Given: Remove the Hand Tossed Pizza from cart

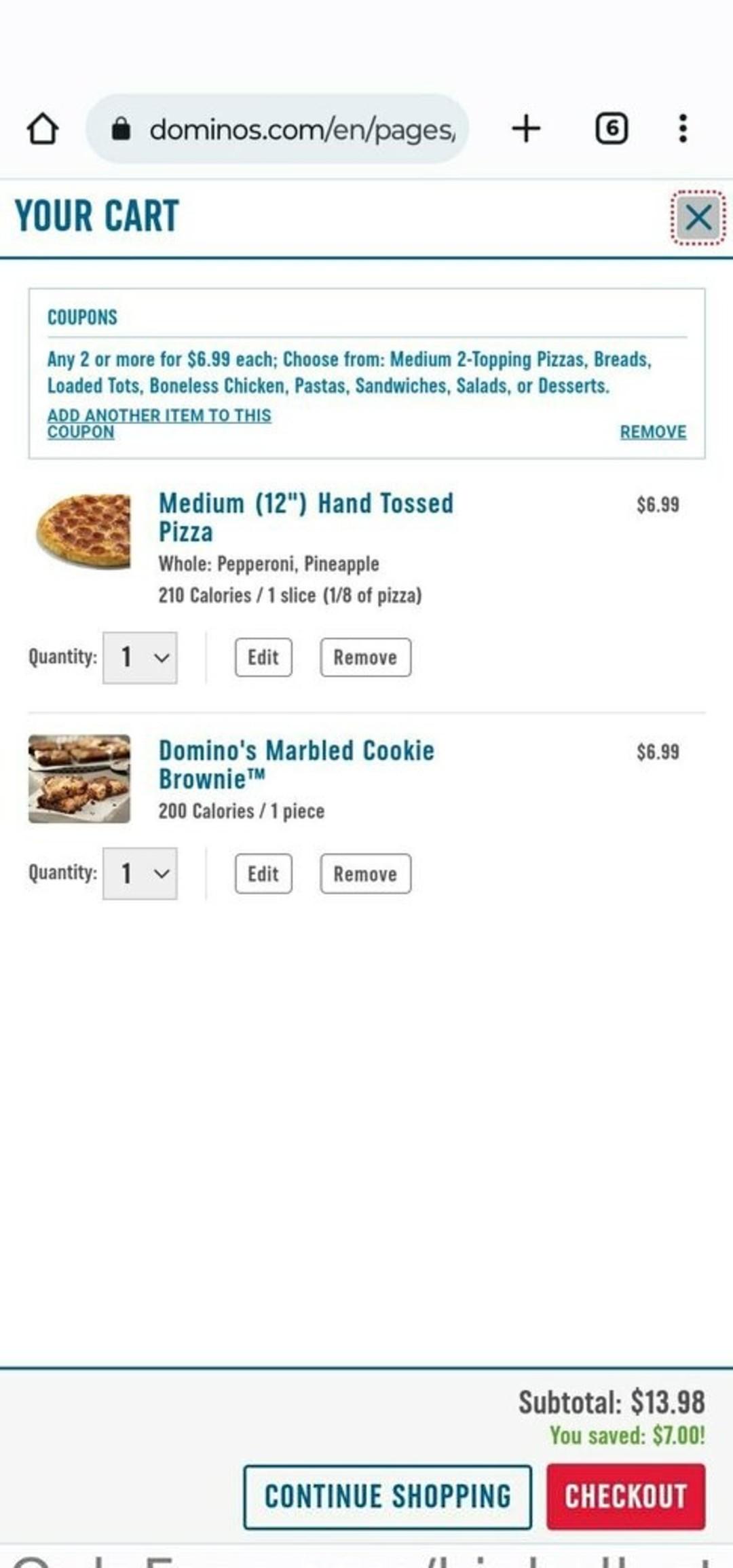Looking at the screenshot, I should click(x=365, y=657).
